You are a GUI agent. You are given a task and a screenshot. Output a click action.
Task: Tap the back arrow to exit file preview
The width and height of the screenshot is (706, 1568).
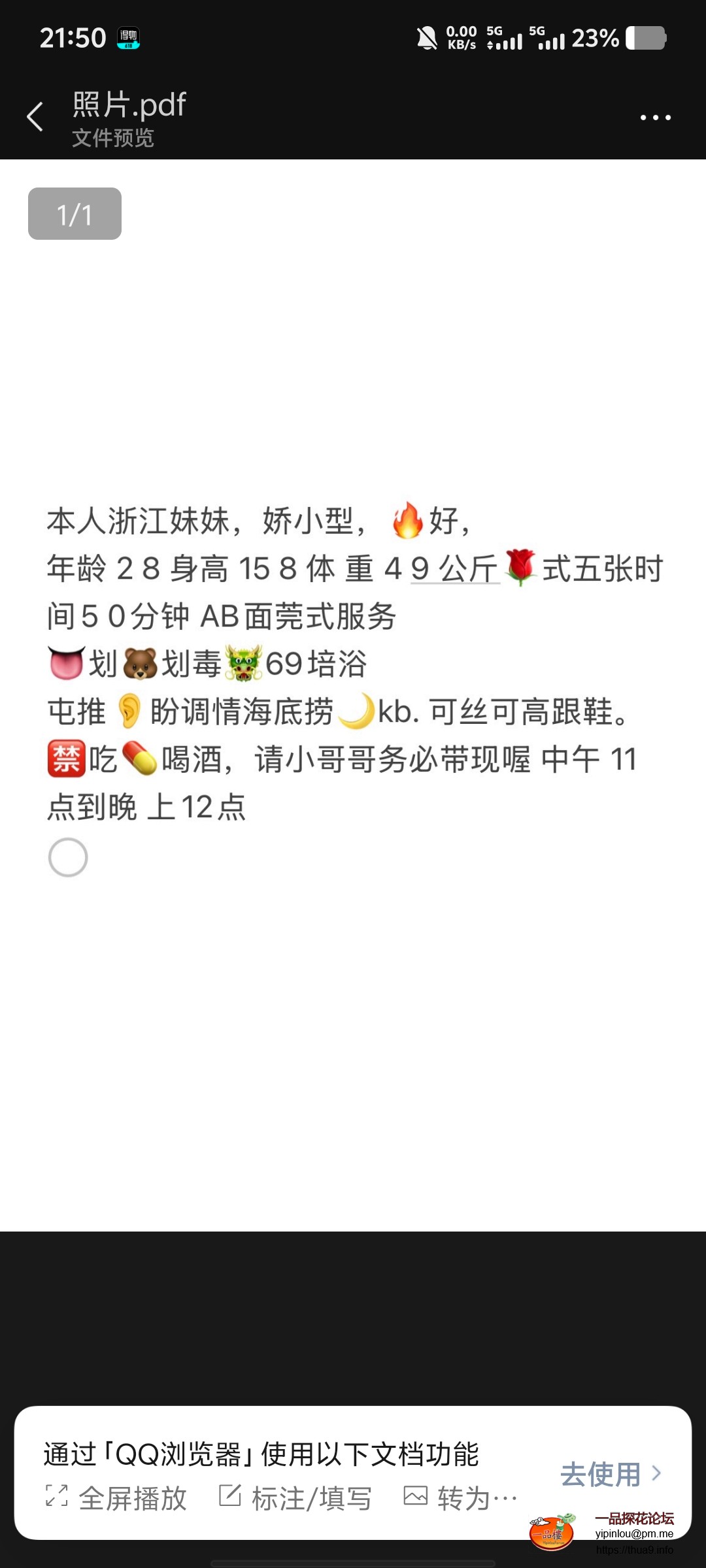(35, 116)
